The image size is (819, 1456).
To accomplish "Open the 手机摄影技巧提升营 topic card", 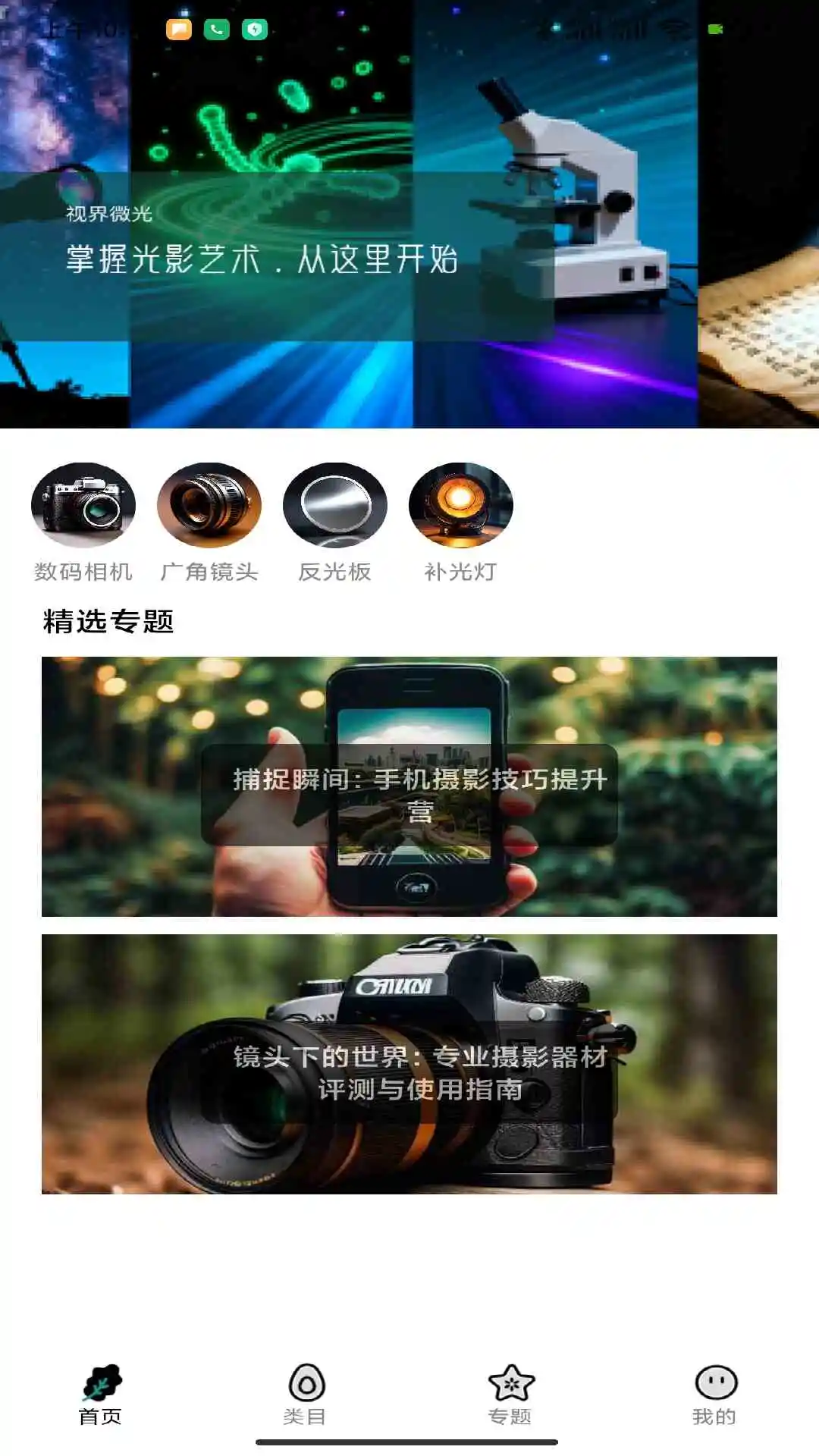I will coord(409,786).
